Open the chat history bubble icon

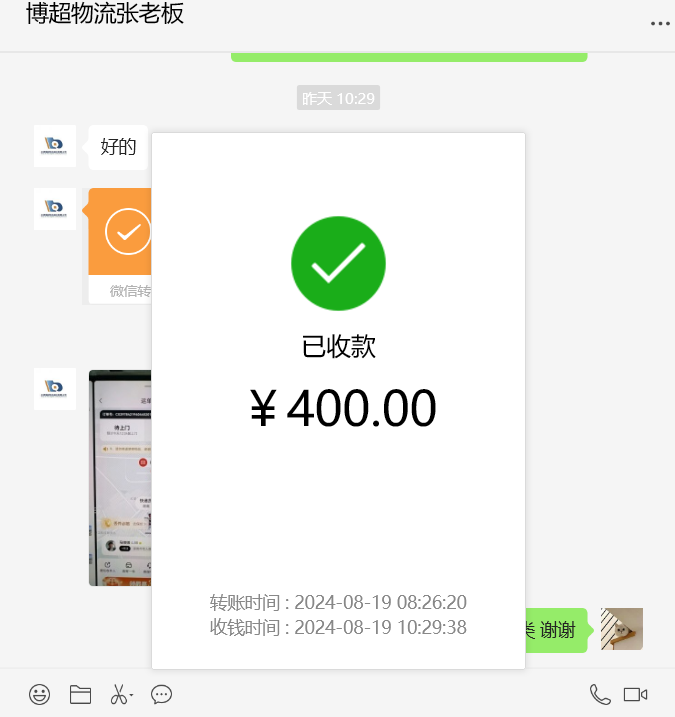pyautogui.click(x=162, y=694)
